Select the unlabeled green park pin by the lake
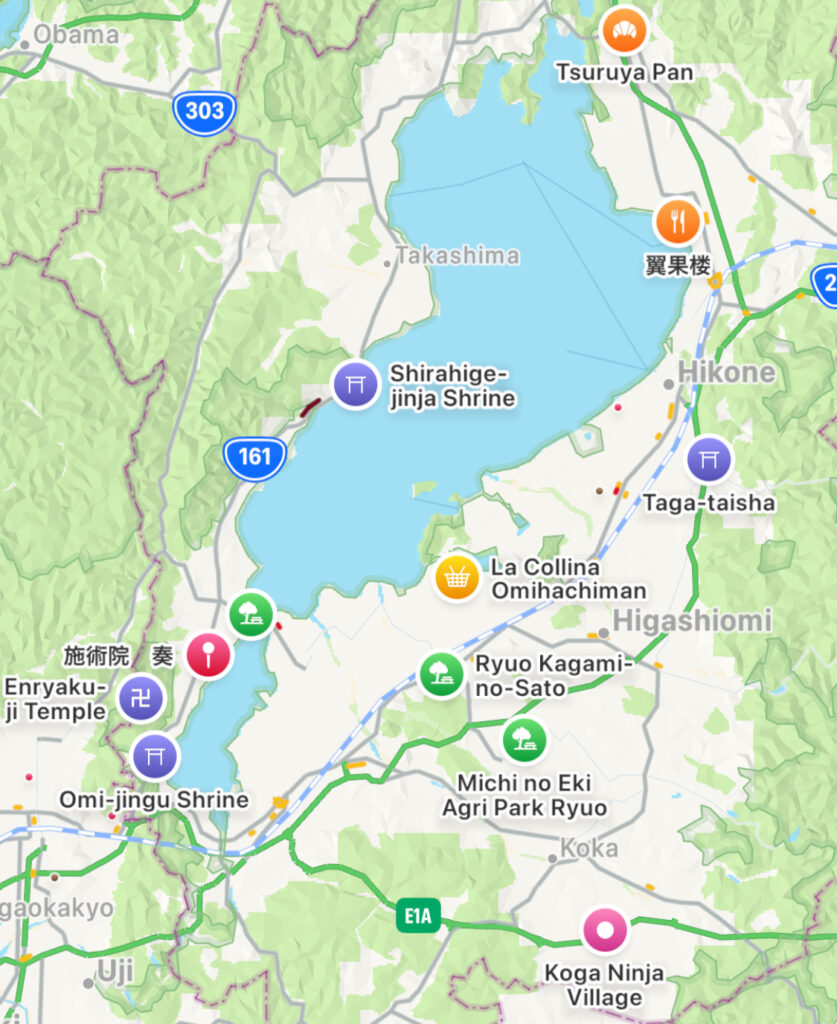 point(251,616)
